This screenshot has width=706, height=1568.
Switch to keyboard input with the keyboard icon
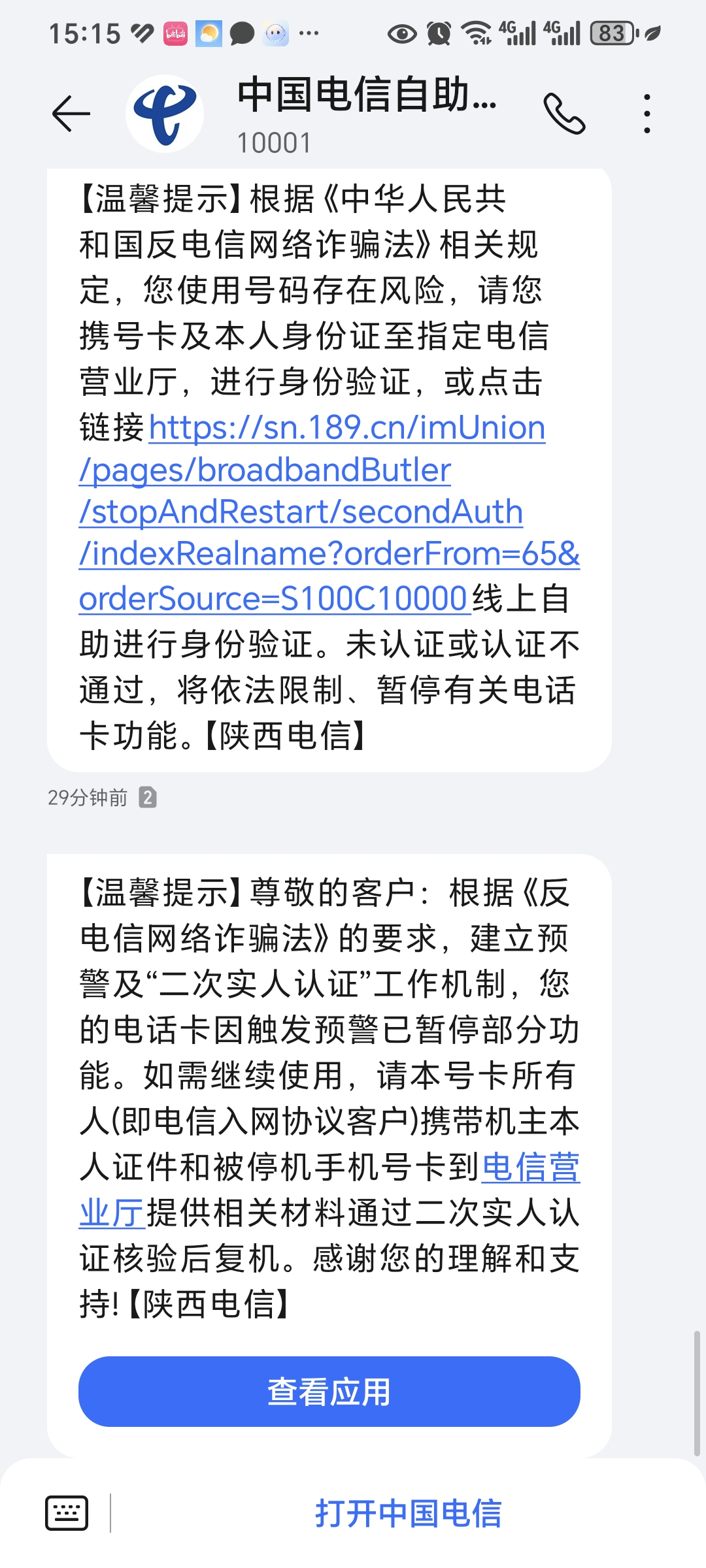click(x=67, y=1513)
